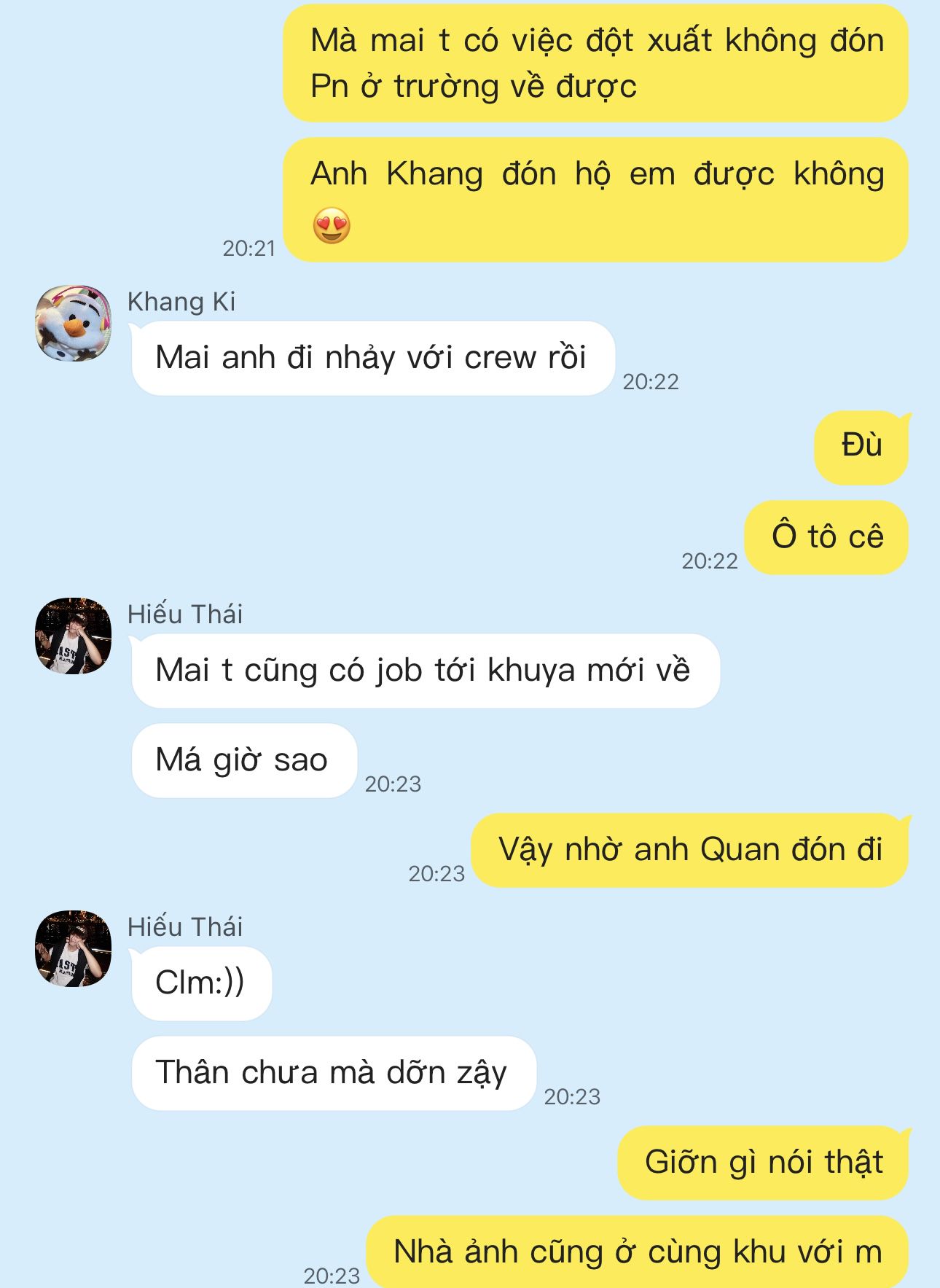Tap Hiếu Thái's avatar beside the "Clm:))" message

pyautogui.click(x=73, y=948)
